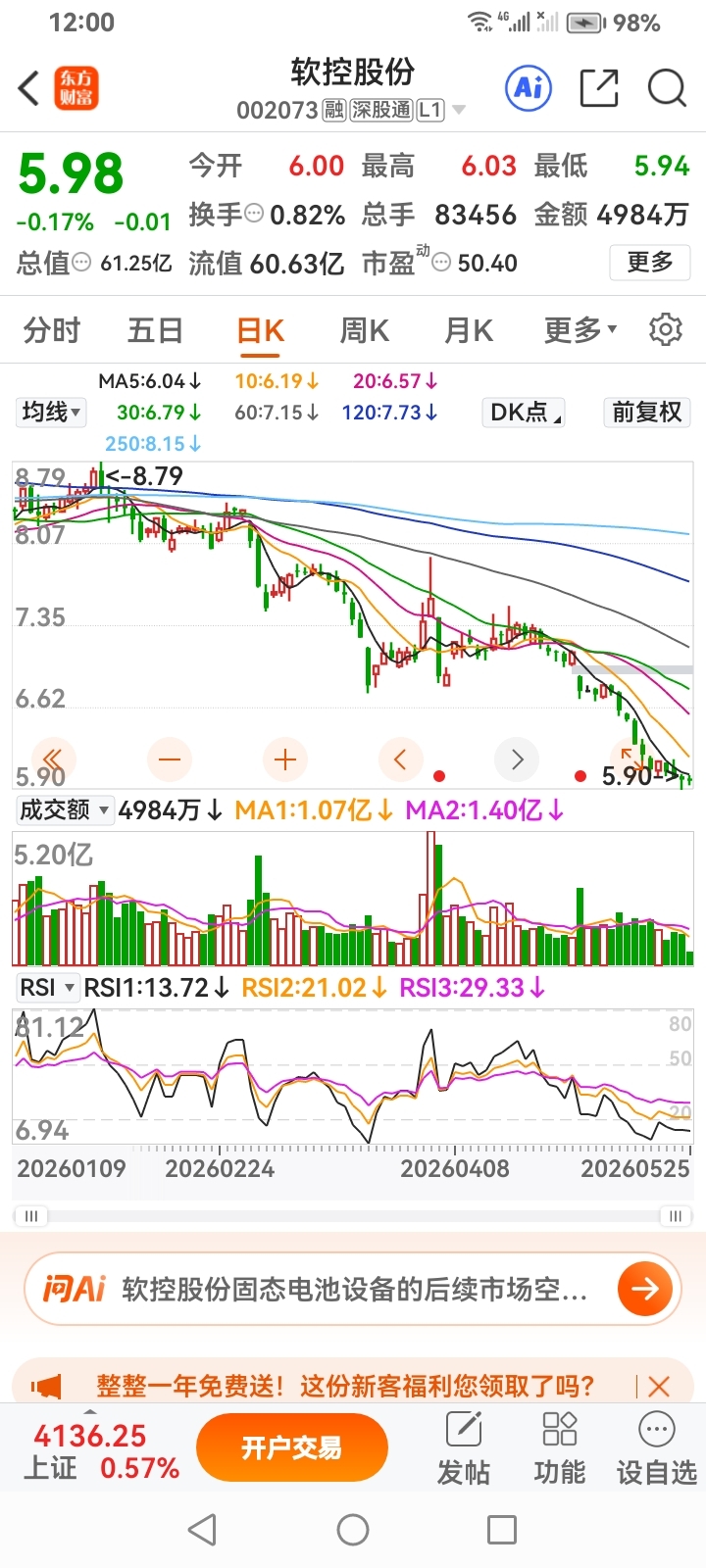Image resolution: width=706 pixels, height=1568 pixels.
Task: Go back using the top-left arrow
Action: pos(28,88)
